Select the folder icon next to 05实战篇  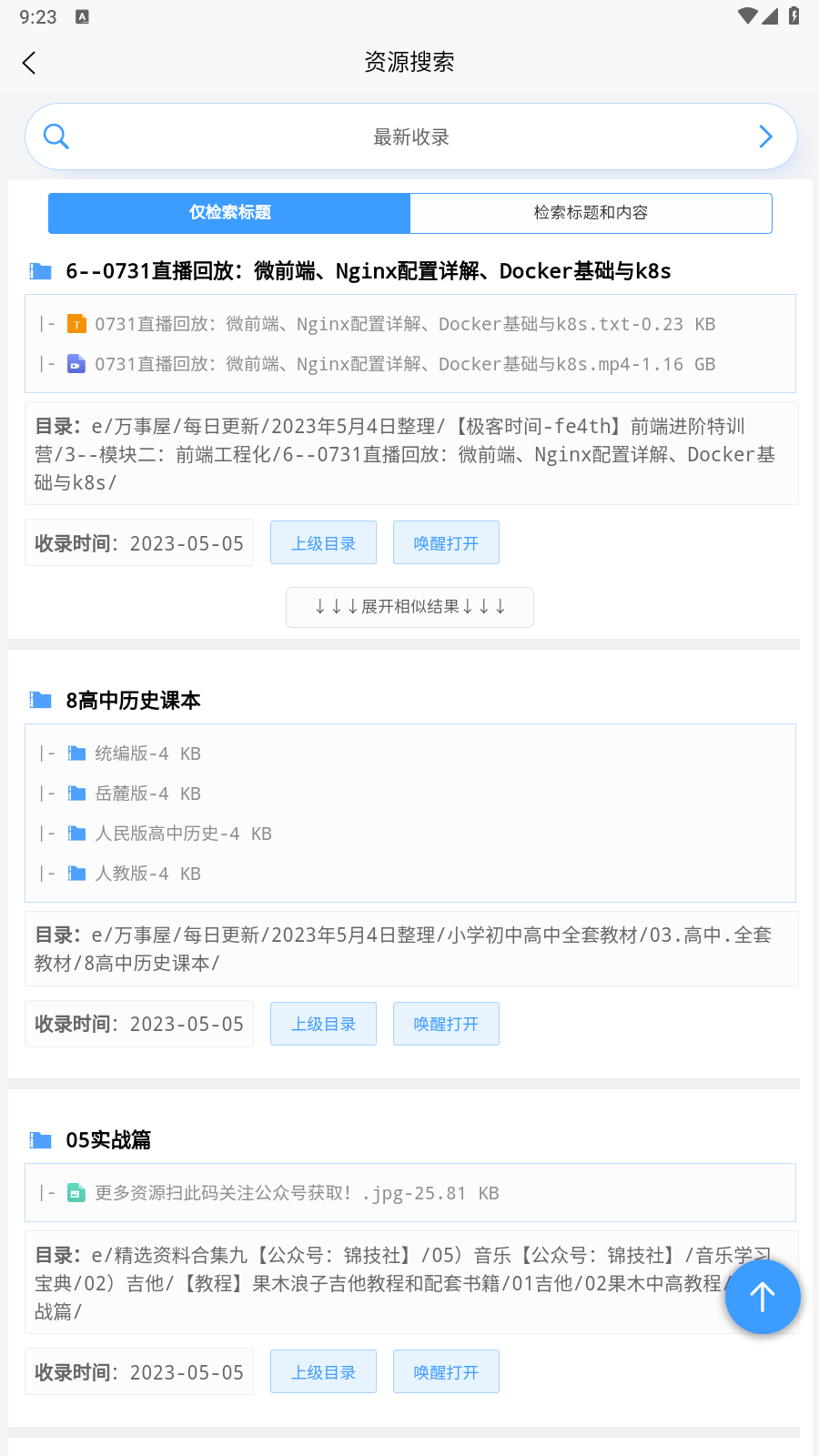coord(40,1139)
